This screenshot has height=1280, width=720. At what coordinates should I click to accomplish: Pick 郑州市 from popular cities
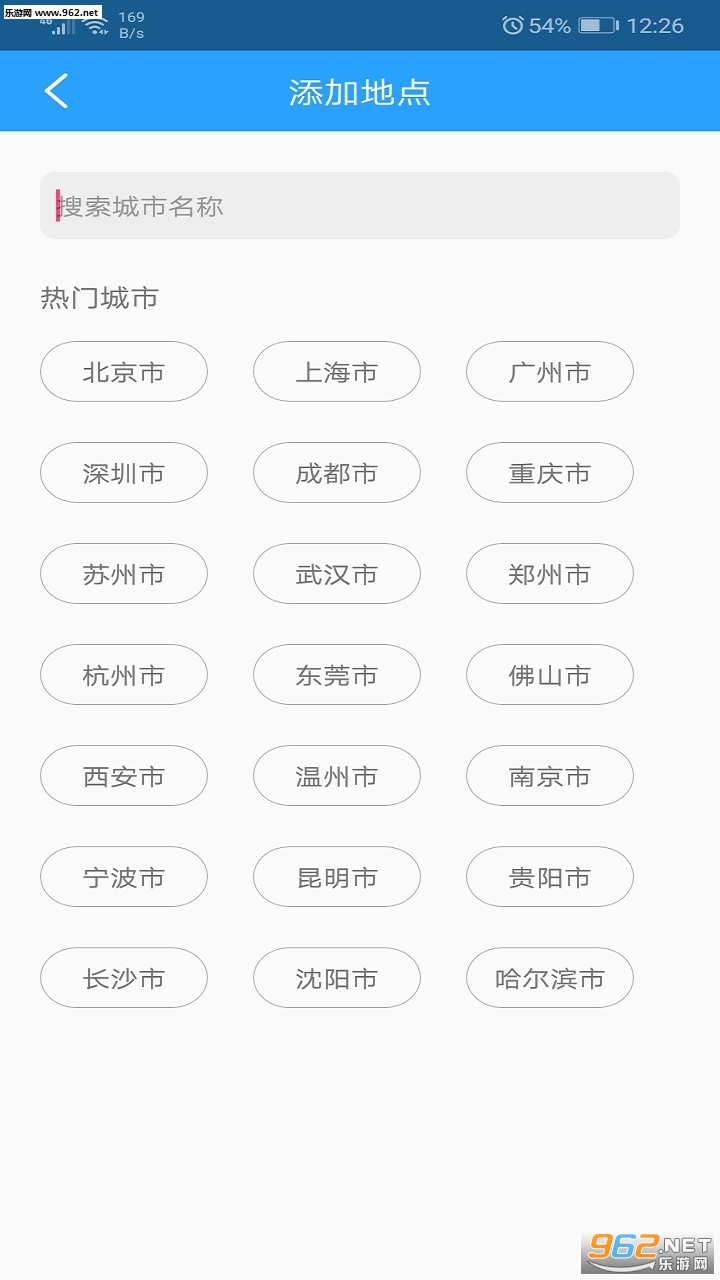tap(550, 574)
